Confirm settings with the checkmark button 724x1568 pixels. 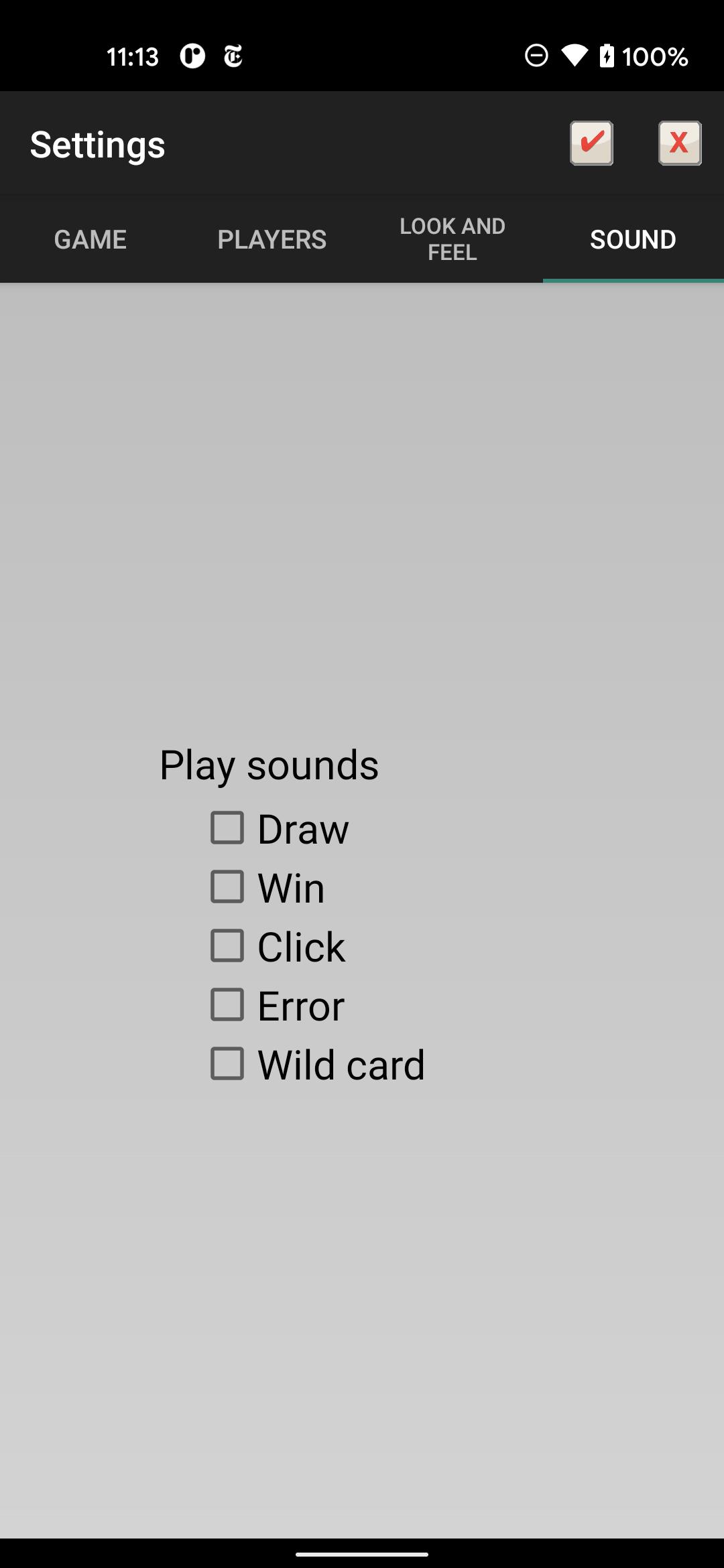coord(591,143)
